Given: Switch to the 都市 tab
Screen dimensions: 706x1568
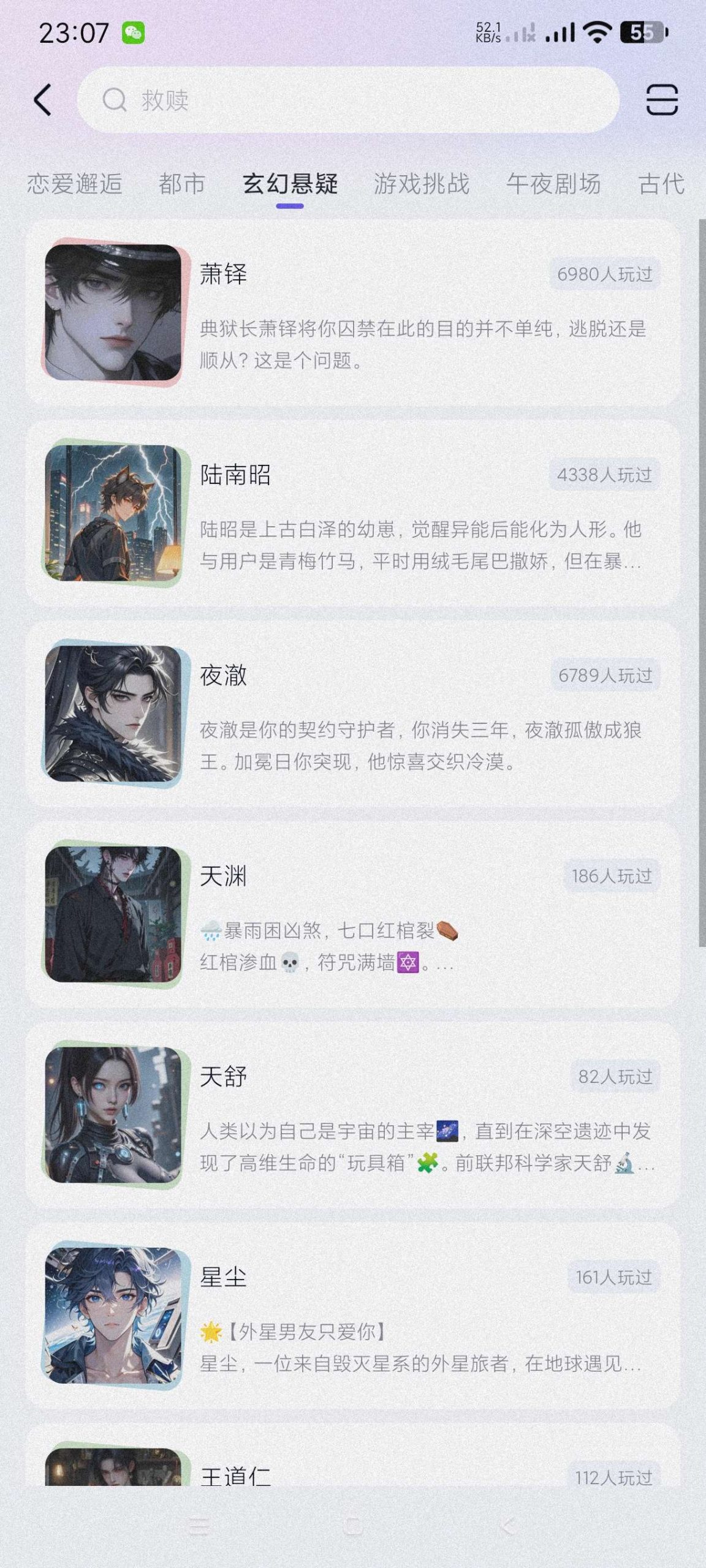Looking at the screenshot, I should [x=181, y=184].
